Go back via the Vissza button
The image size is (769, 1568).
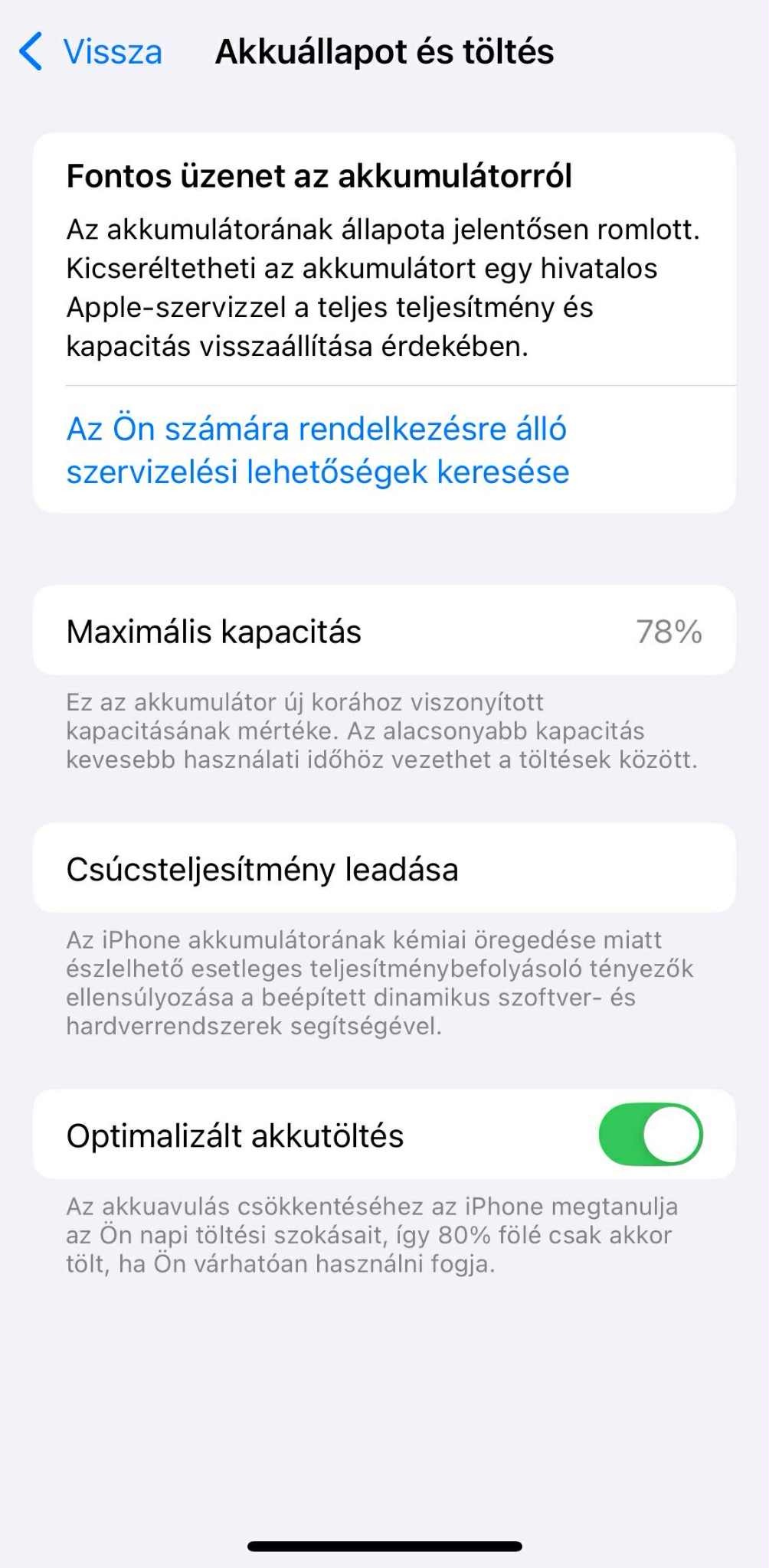(92, 52)
